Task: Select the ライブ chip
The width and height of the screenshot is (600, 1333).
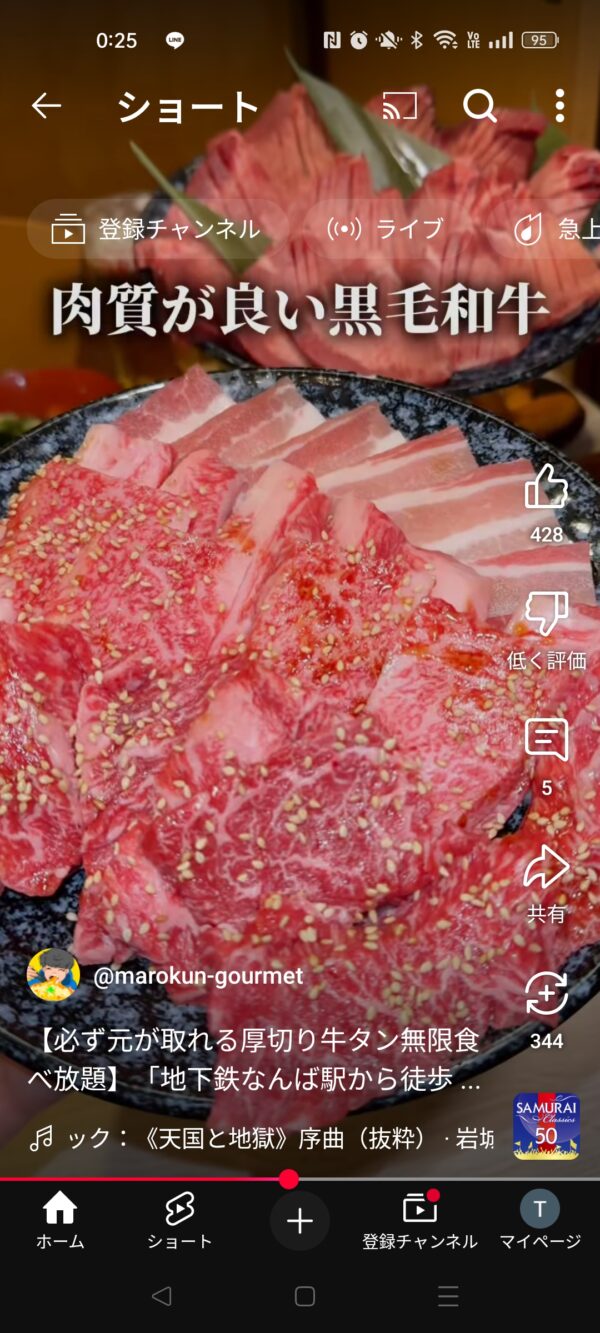Action: tap(386, 229)
